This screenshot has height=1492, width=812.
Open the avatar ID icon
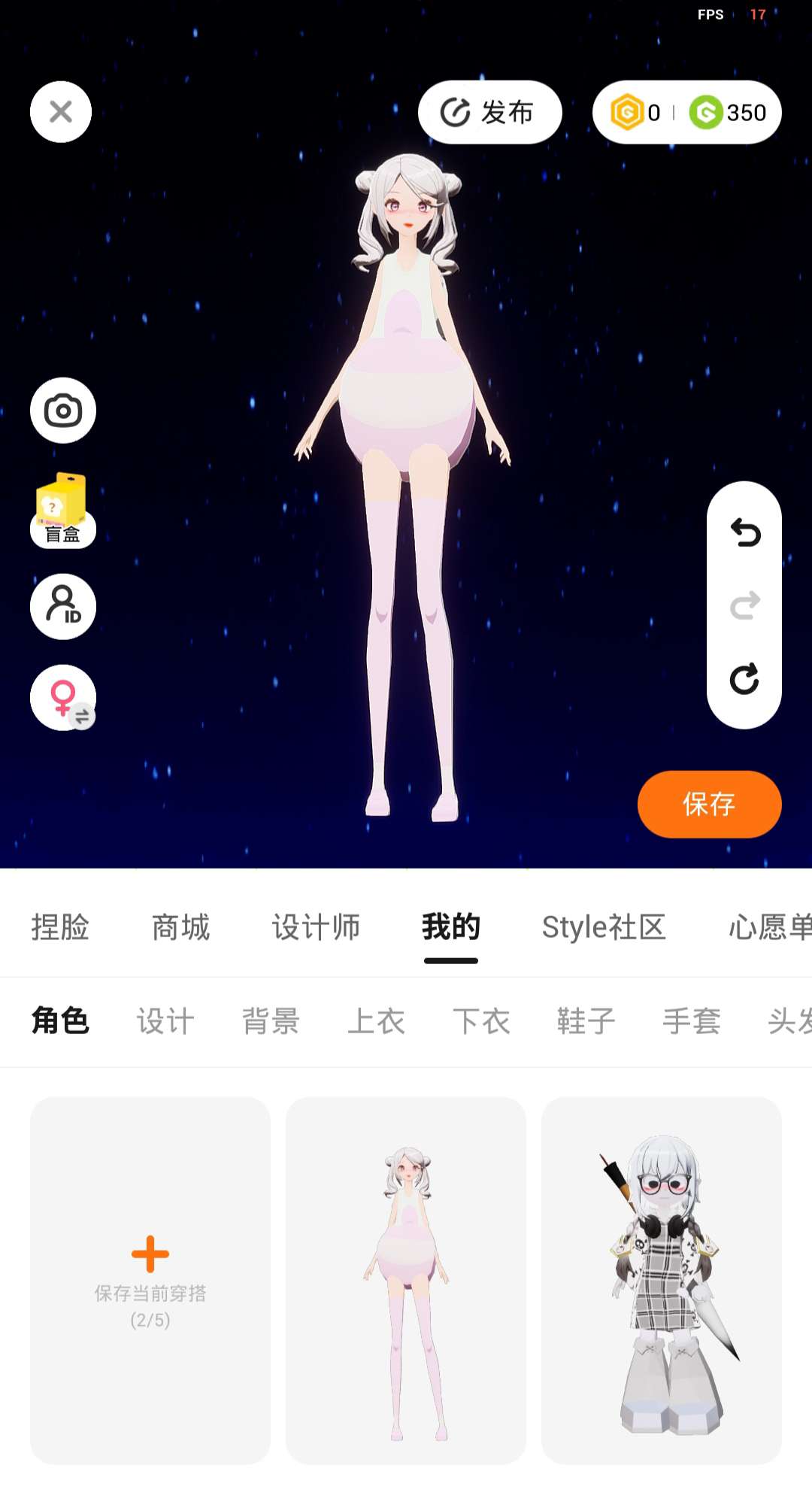click(x=63, y=607)
